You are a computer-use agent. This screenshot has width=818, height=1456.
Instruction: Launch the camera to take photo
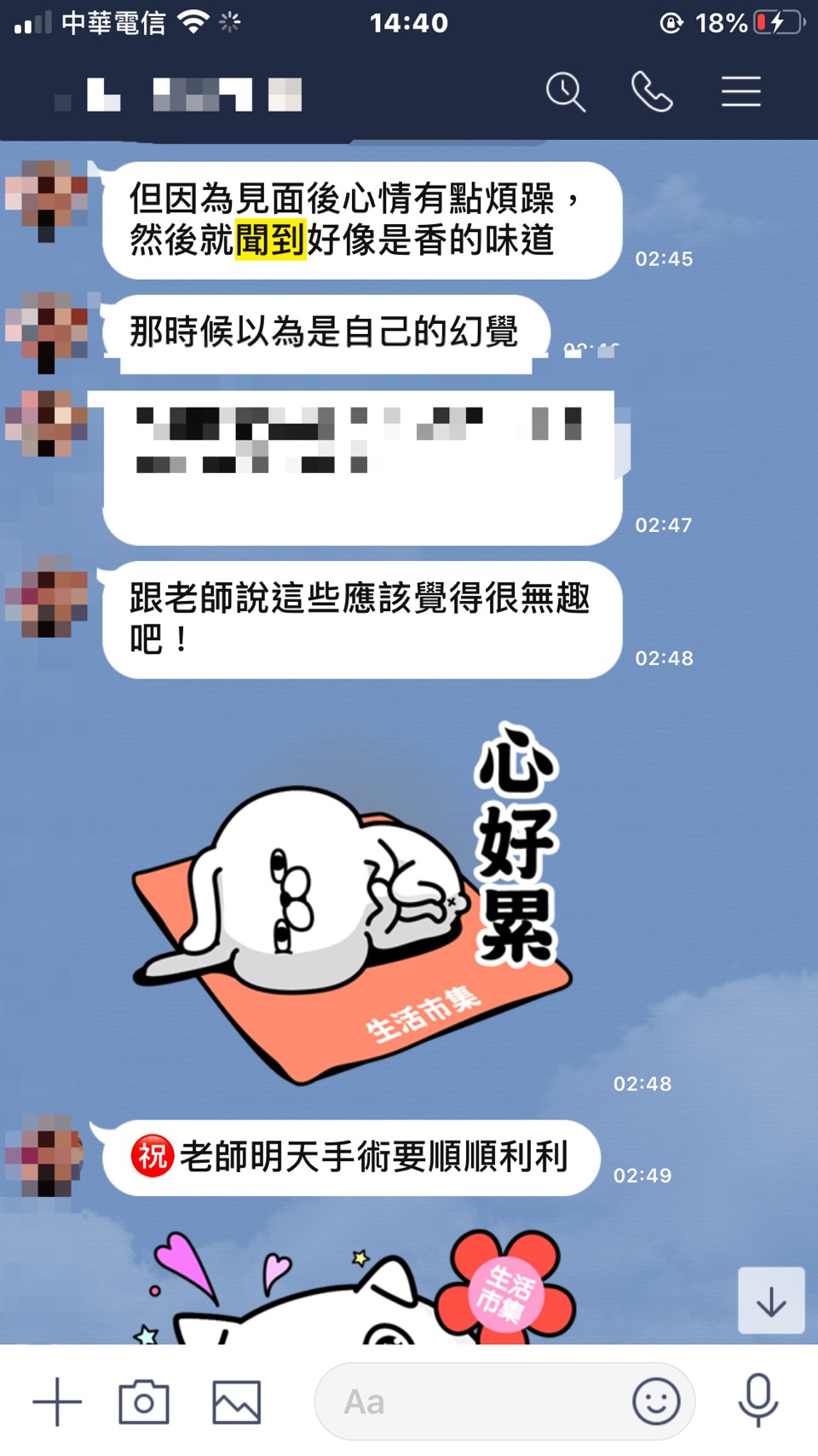click(144, 1401)
